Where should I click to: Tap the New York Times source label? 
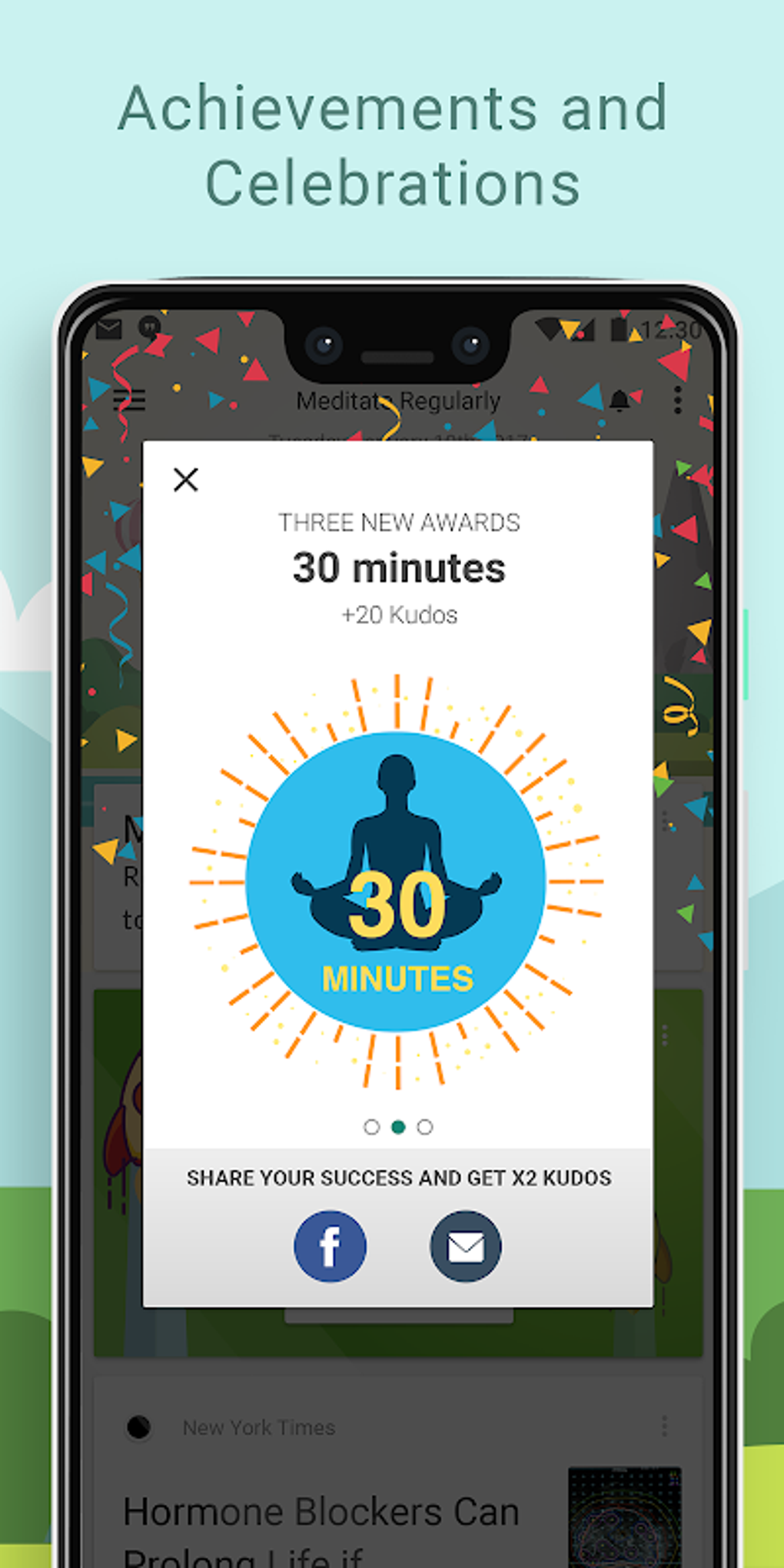point(257,1427)
